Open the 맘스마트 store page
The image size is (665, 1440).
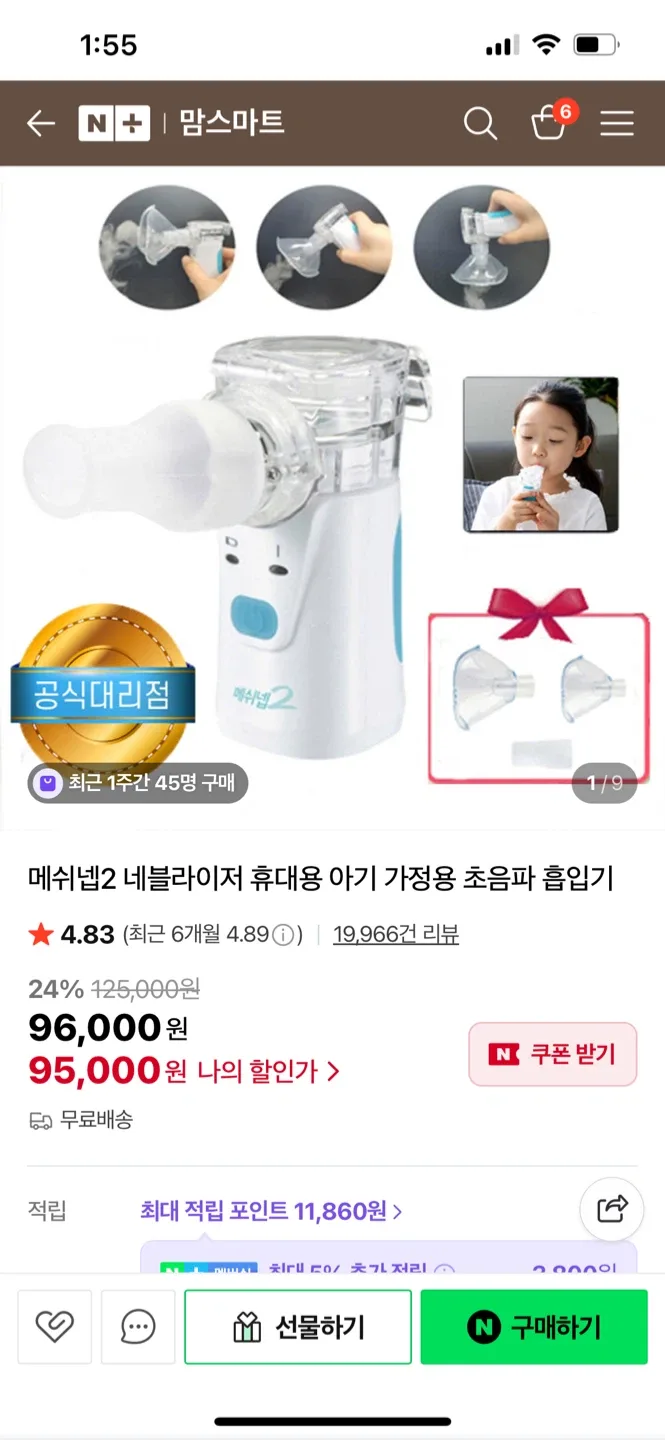pyautogui.click(x=232, y=124)
